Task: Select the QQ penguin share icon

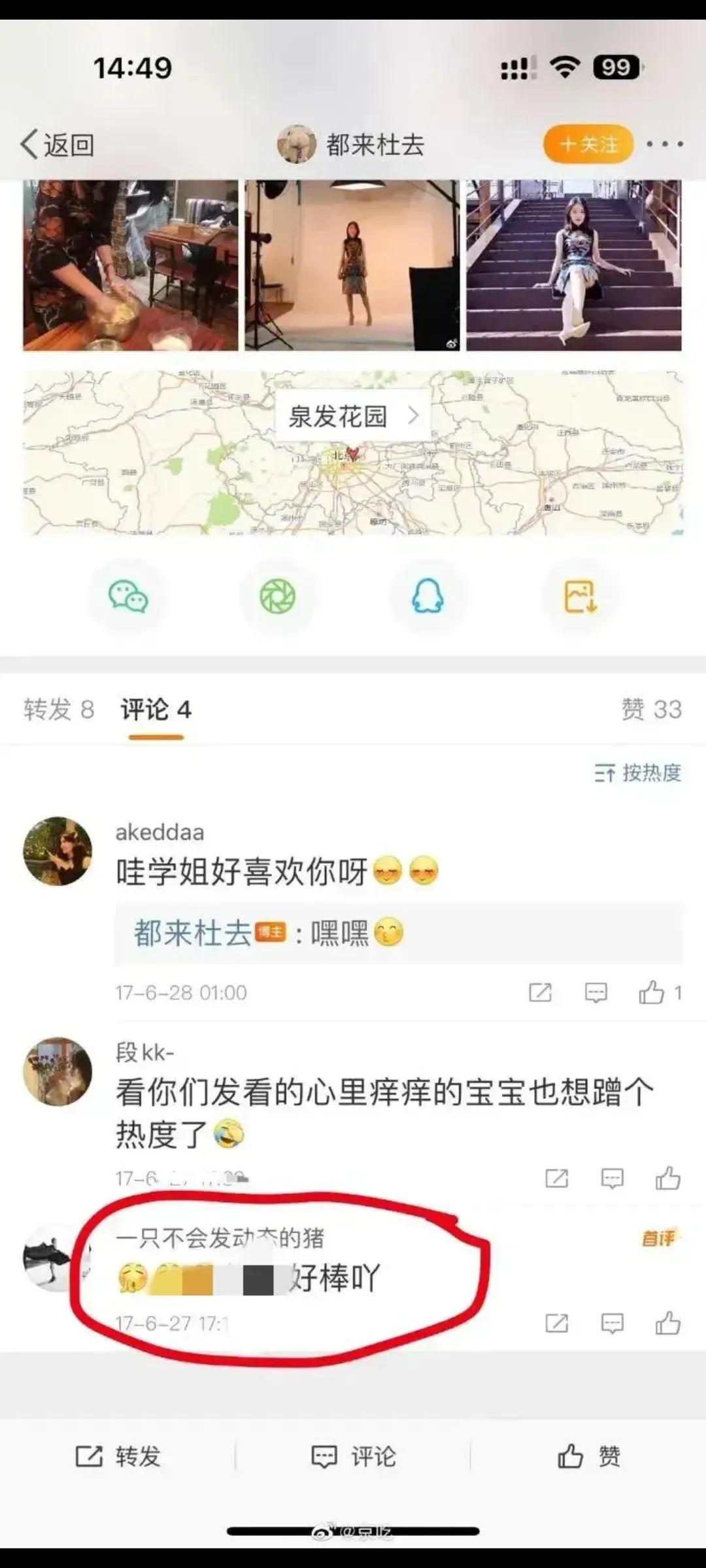Action: [x=429, y=596]
